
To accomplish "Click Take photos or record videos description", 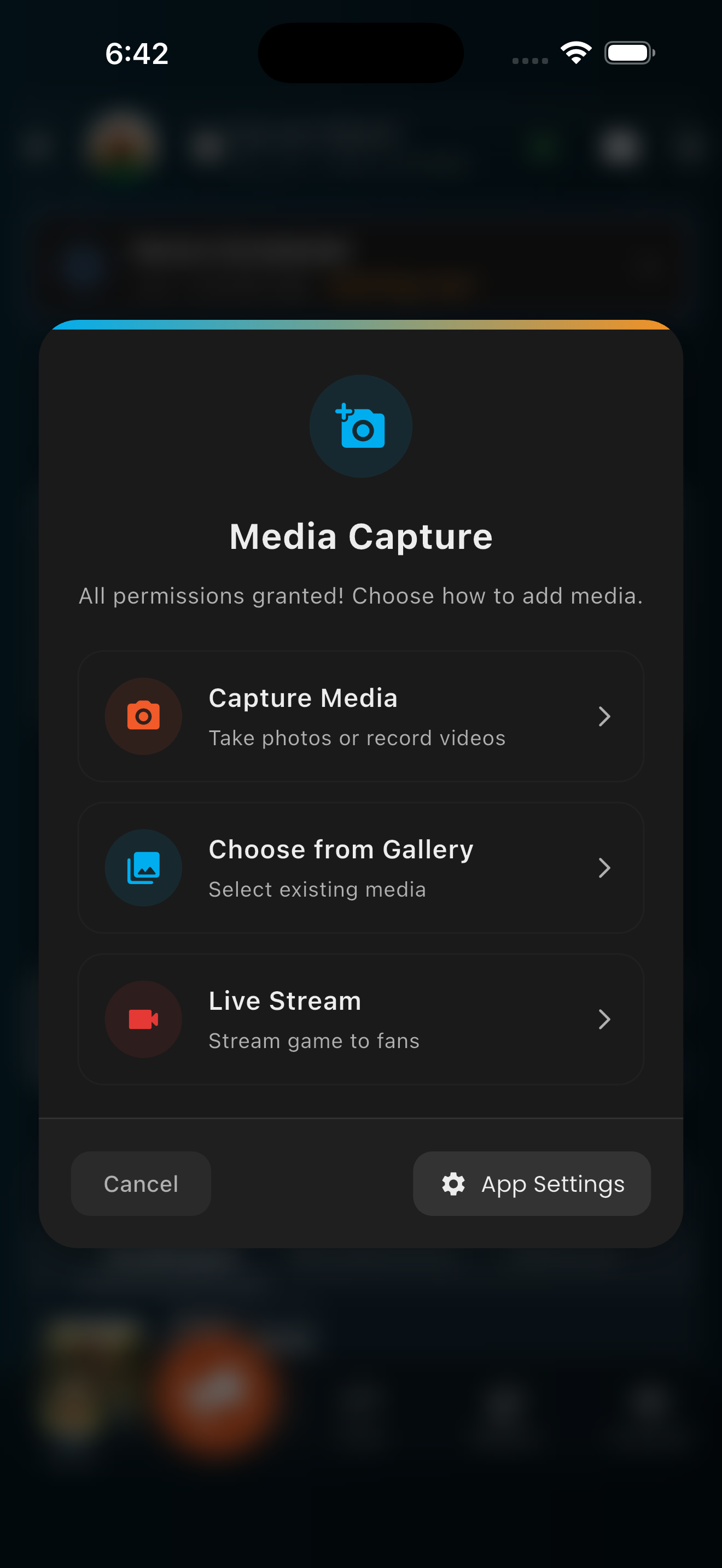I will tap(357, 737).
